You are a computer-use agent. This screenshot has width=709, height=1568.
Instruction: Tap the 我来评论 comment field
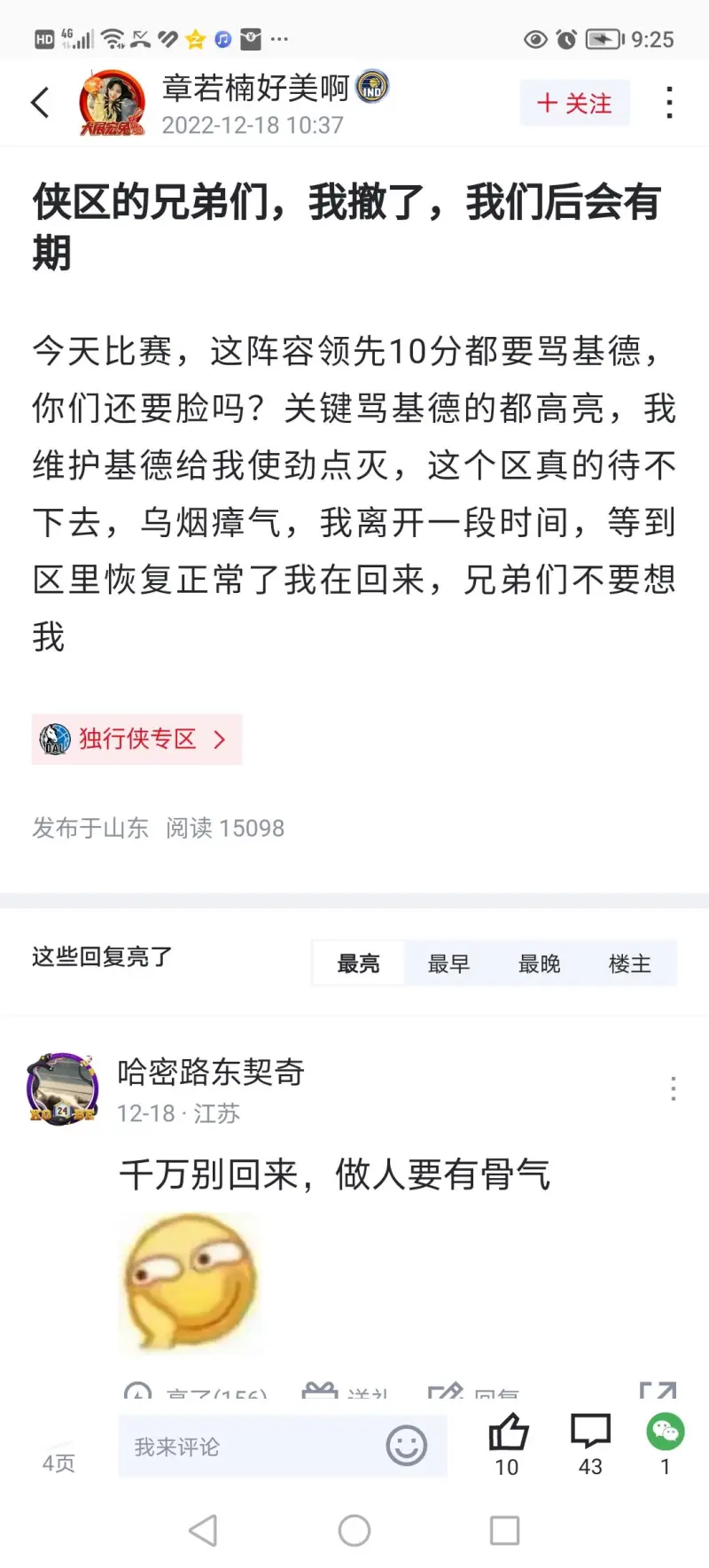pos(248,1447)
